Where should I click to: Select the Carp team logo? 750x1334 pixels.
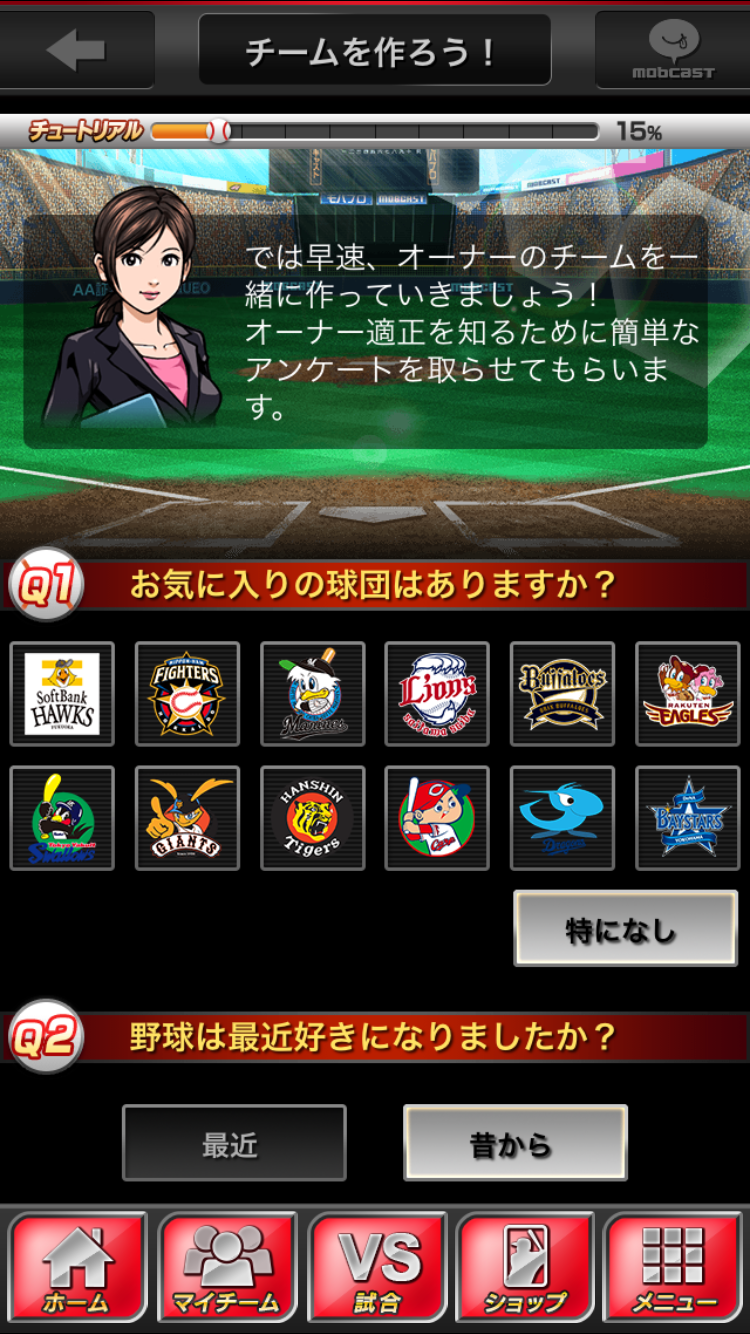[x=437, y=818]
